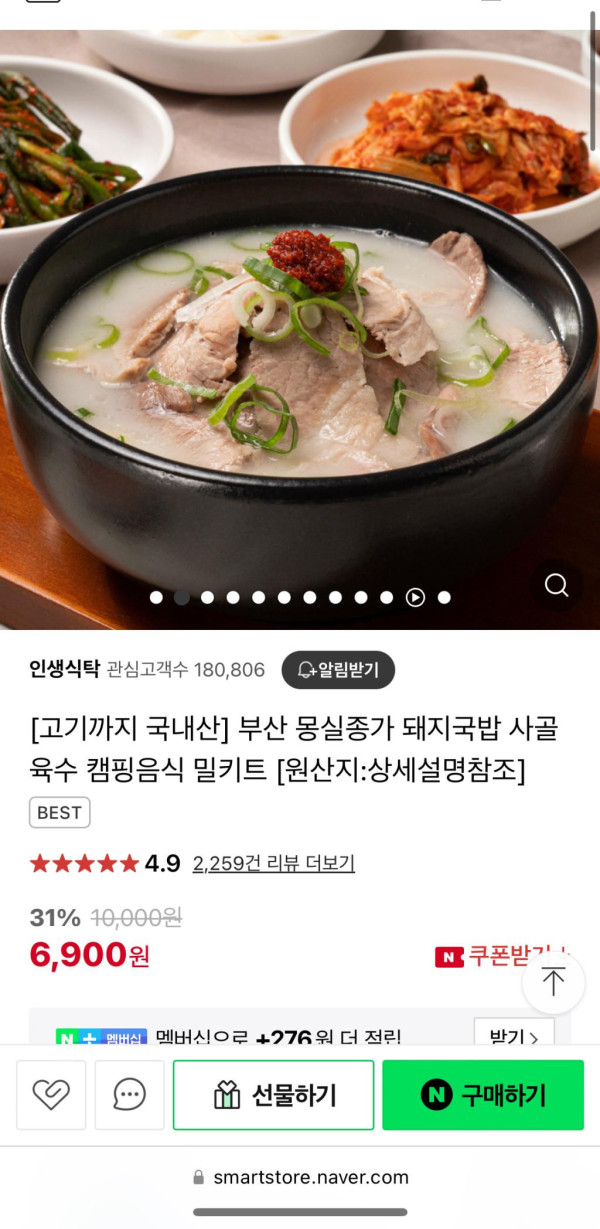
Task: Open 2,259건 리뷰 더보기 link
Action: tap(273, 863)
